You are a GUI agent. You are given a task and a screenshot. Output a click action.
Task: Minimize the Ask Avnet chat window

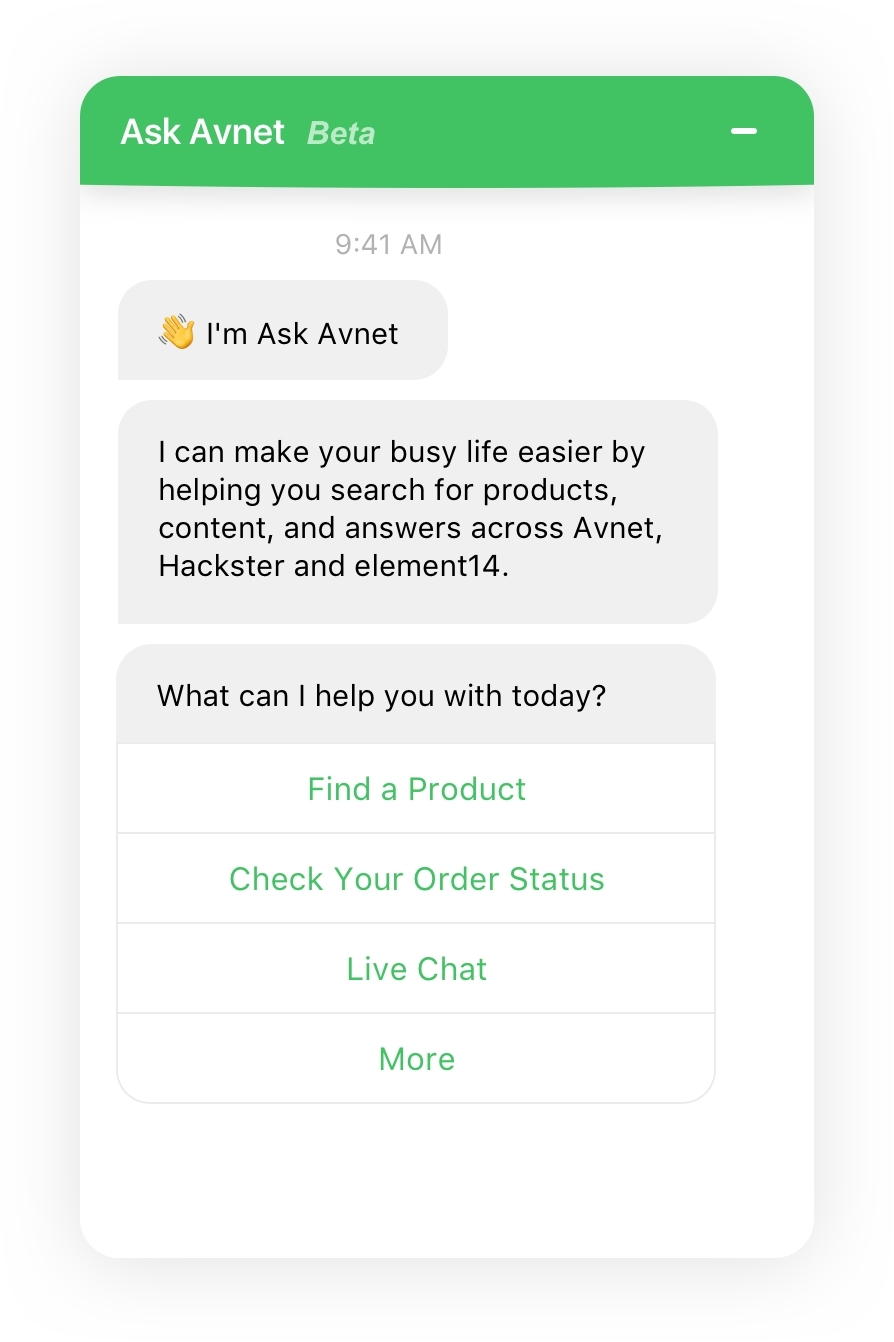[743, 131]
